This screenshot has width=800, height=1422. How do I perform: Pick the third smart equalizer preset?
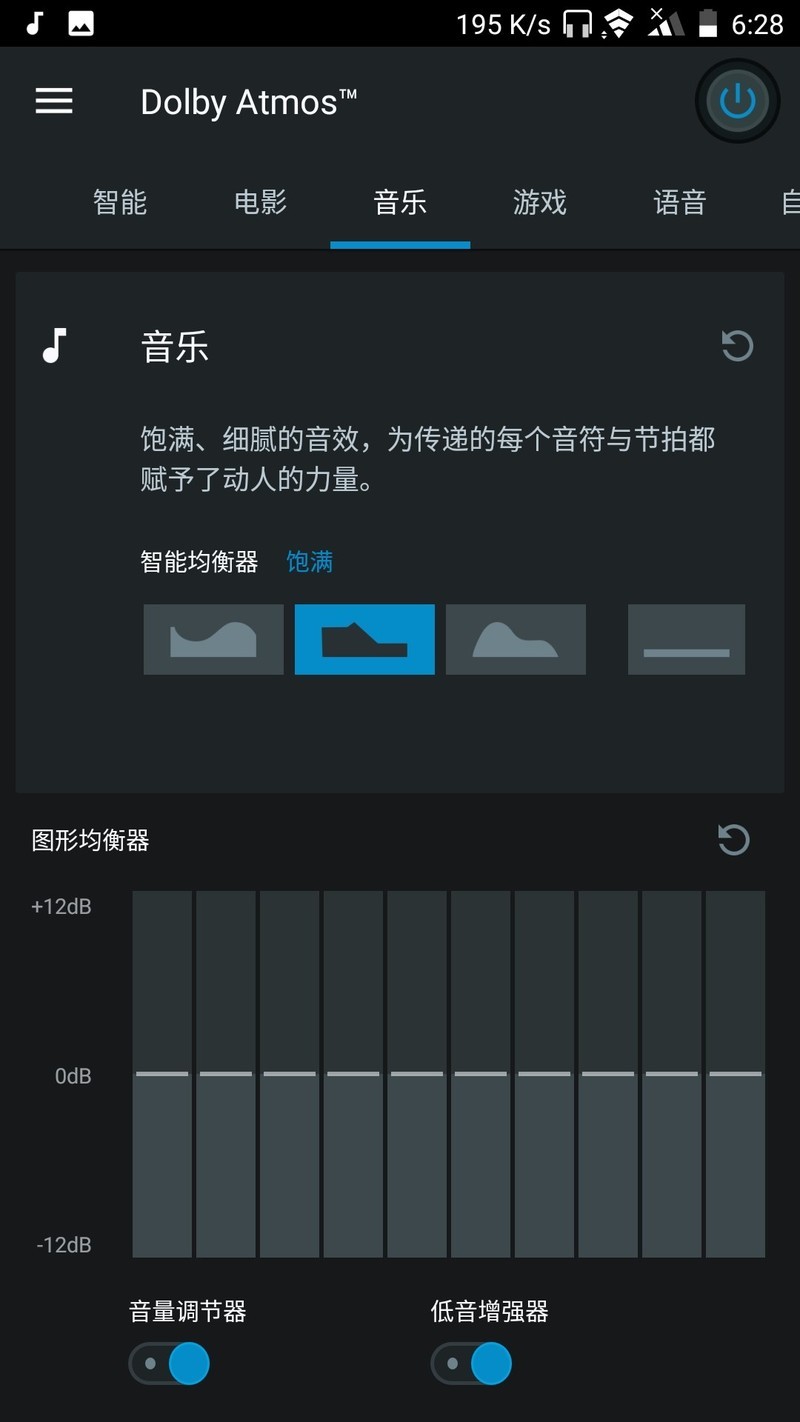point(515,639)
